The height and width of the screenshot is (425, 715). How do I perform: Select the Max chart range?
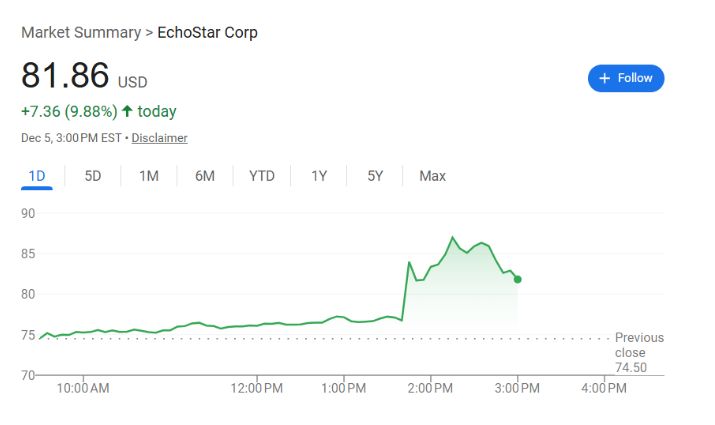(432, 176)
